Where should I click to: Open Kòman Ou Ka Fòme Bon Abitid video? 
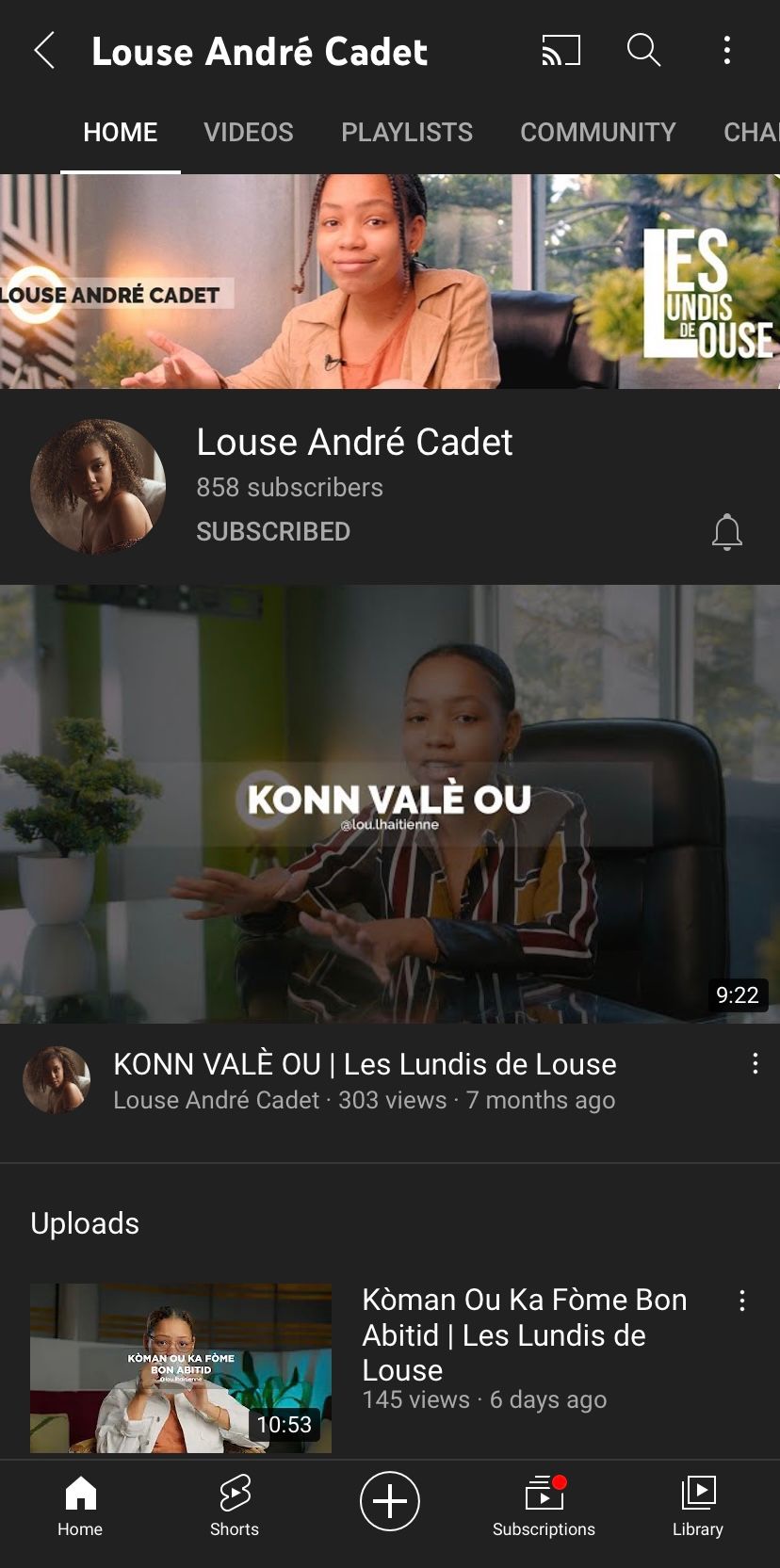[181, 1367]
